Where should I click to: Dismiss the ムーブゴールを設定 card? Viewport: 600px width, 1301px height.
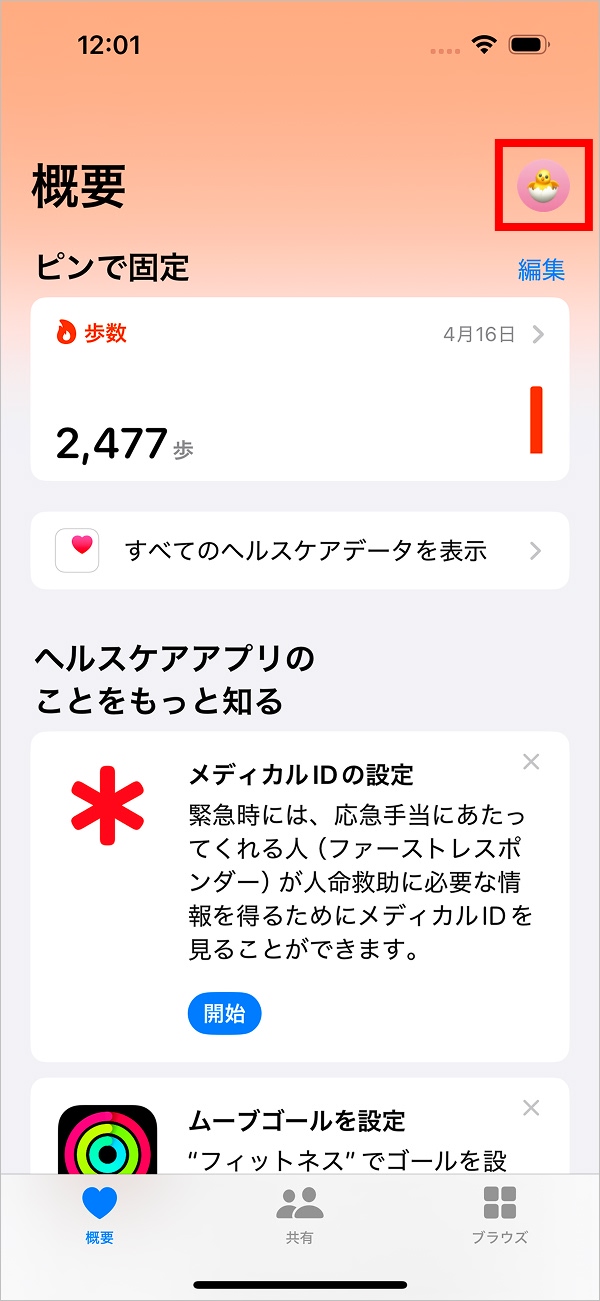click(x=531, y=1108)
